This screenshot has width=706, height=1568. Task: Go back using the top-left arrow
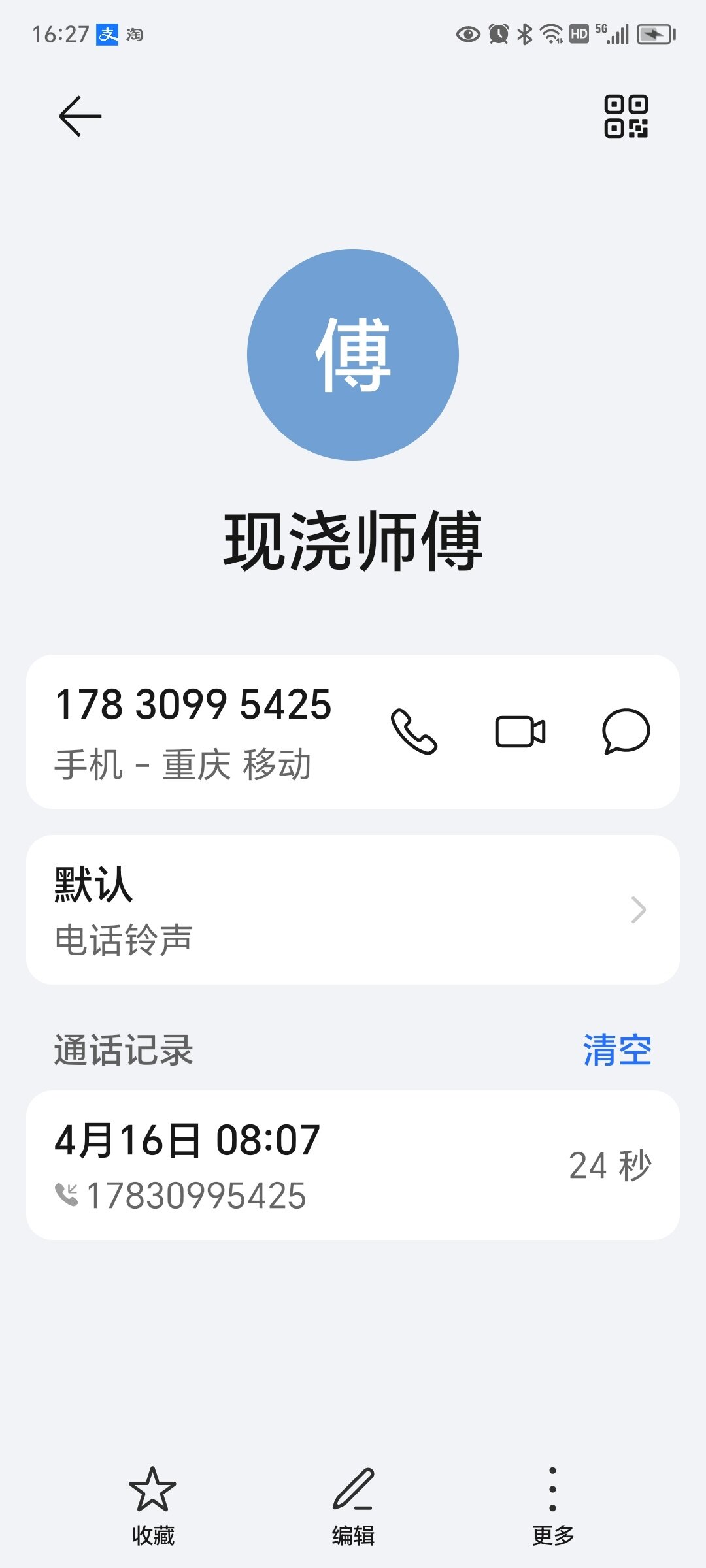click(x=80, y=116)
